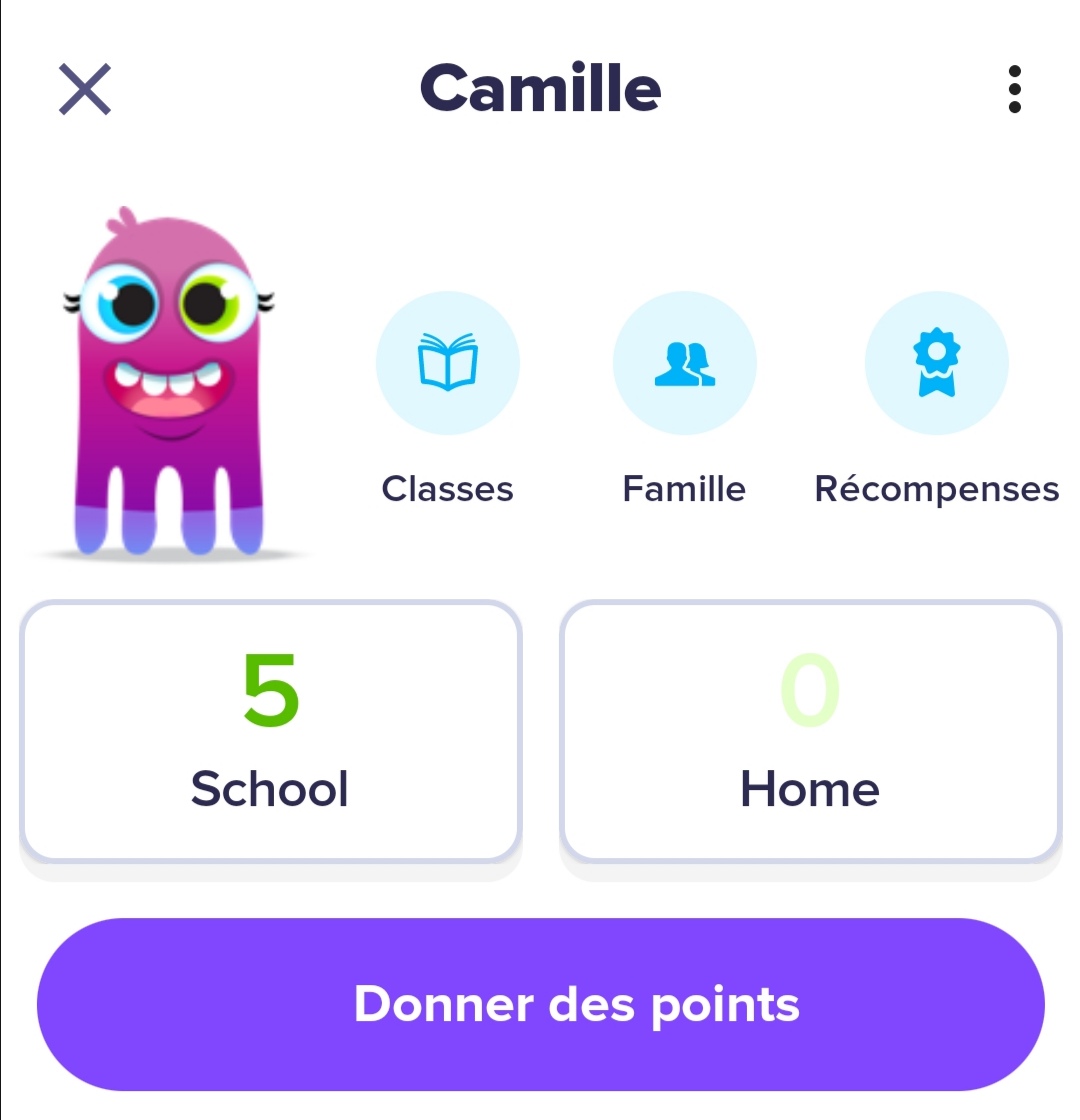
Task: Select the School points card
Action: (270, 732)
